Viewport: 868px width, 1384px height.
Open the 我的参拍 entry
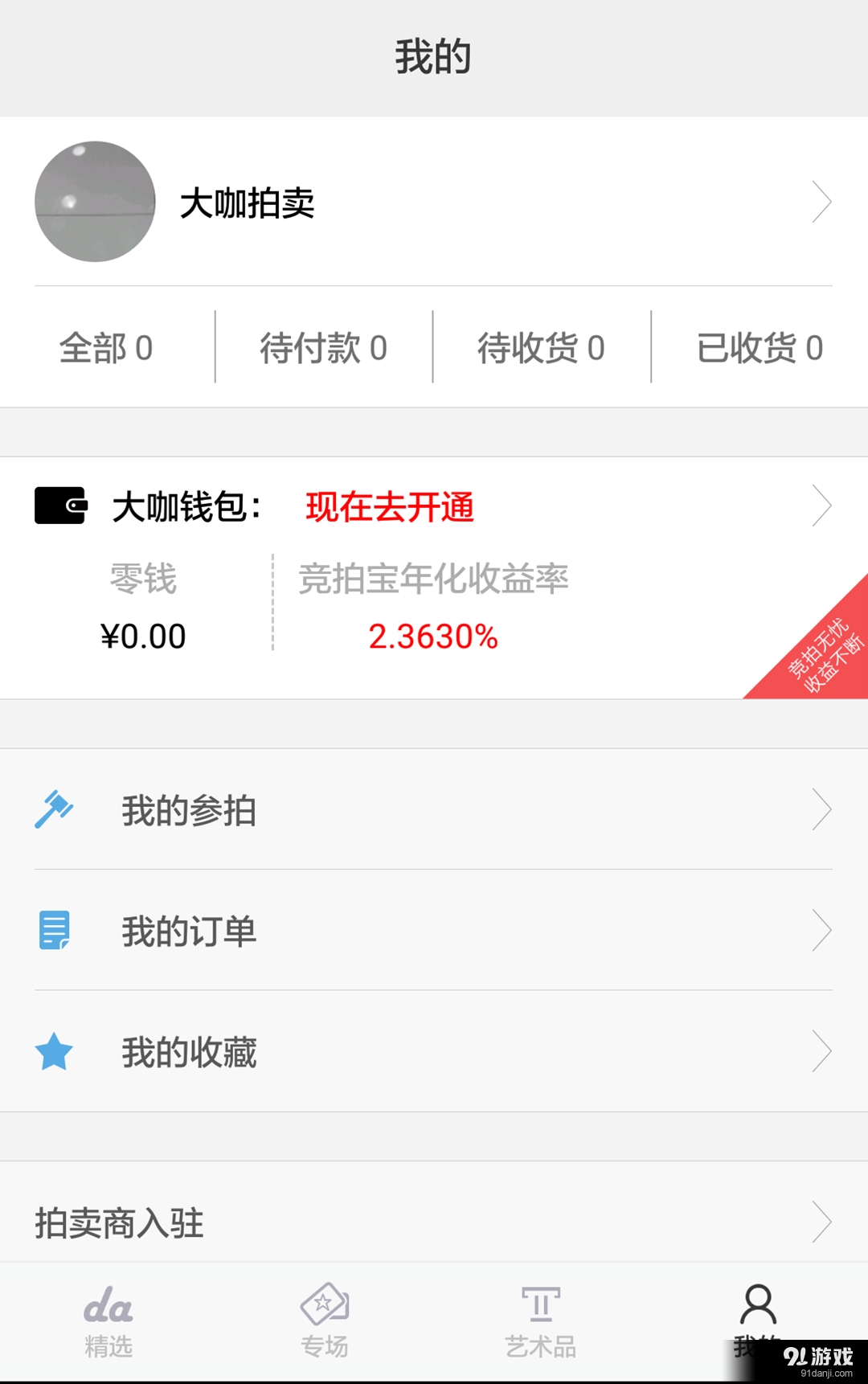click(x=189, y=811)
